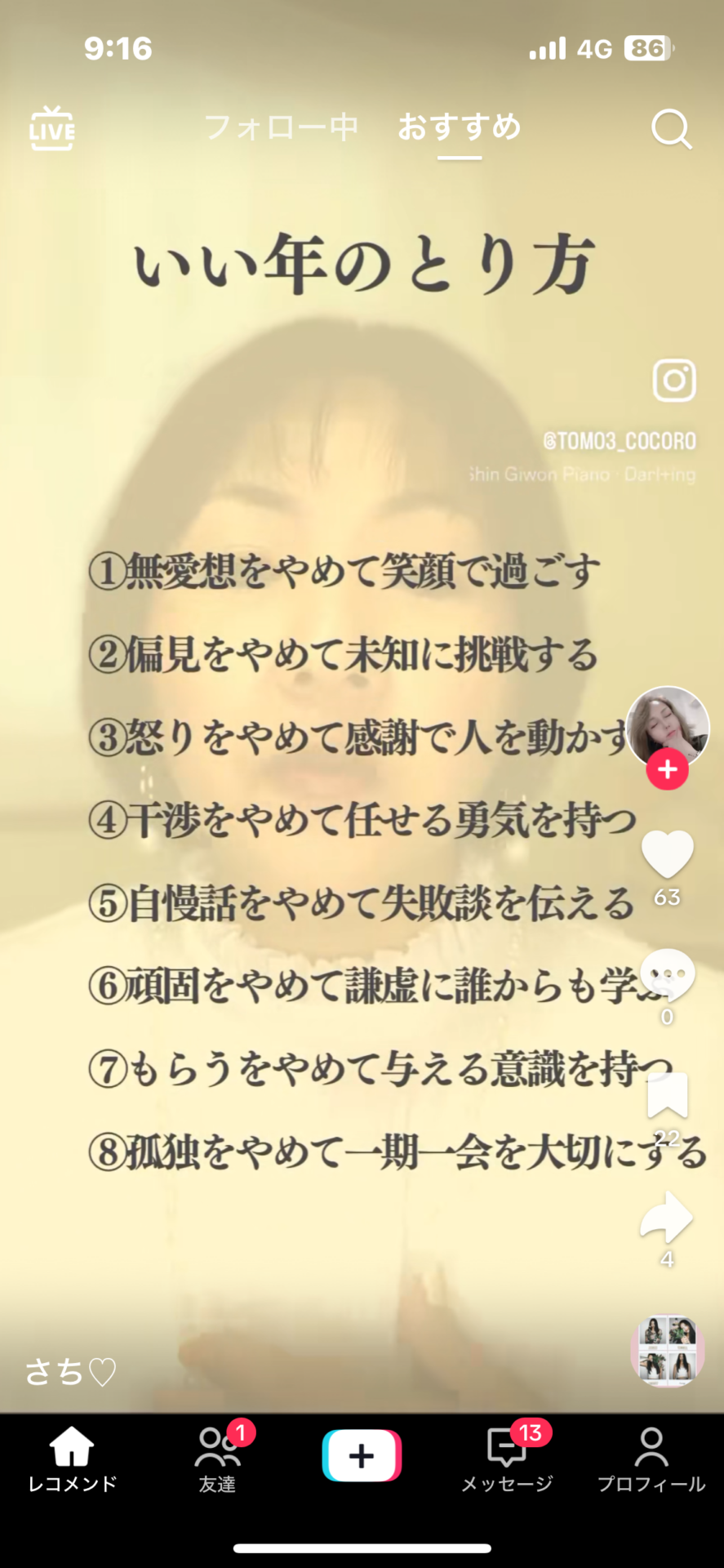Open the creator's profile picture
This screenshot has width=724, height=1568.
coord(667,725)
